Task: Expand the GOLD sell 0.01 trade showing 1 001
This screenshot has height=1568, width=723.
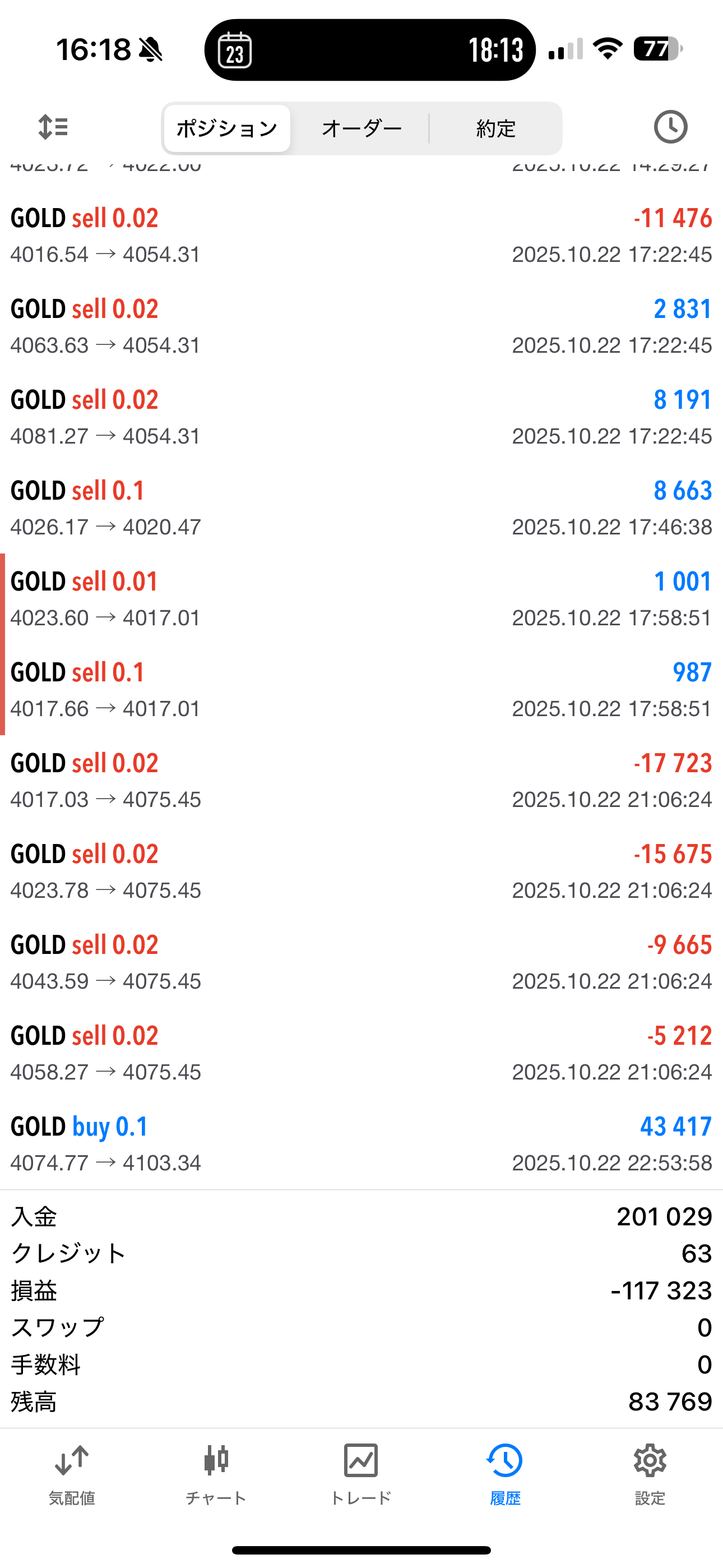Action: pyautogui.click(x=361, y=599)
